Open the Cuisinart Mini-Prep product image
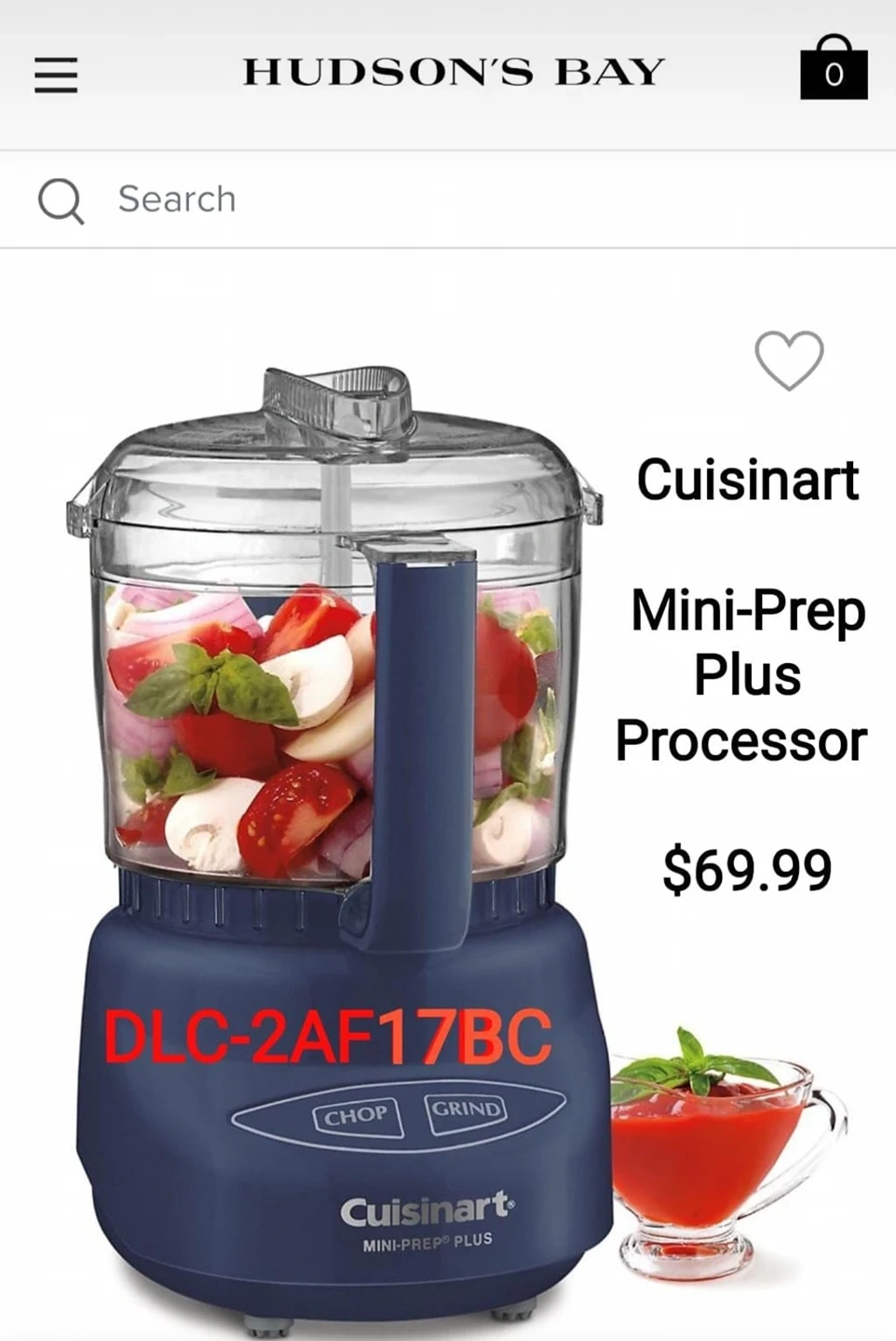 [335, 838]
